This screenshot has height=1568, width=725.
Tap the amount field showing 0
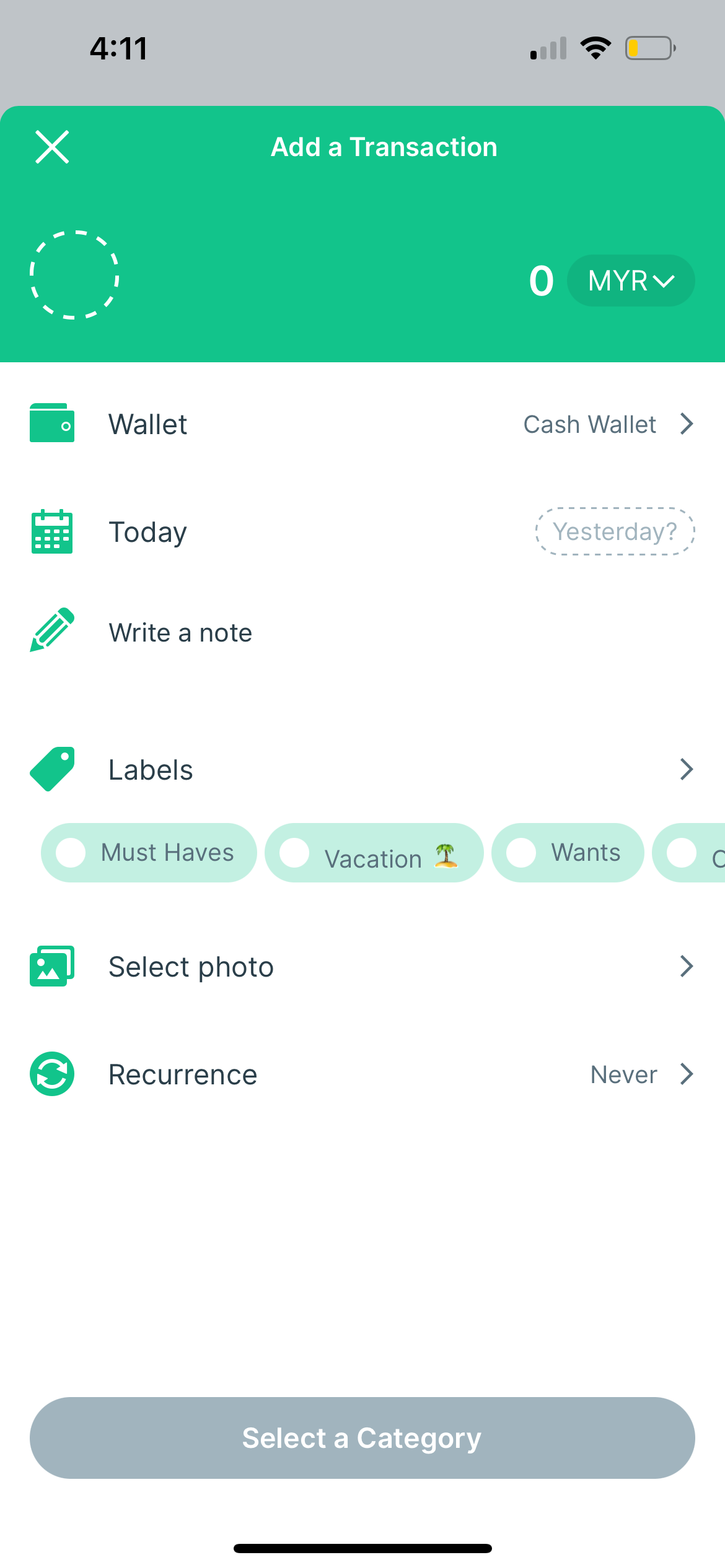tap(540, 281)
